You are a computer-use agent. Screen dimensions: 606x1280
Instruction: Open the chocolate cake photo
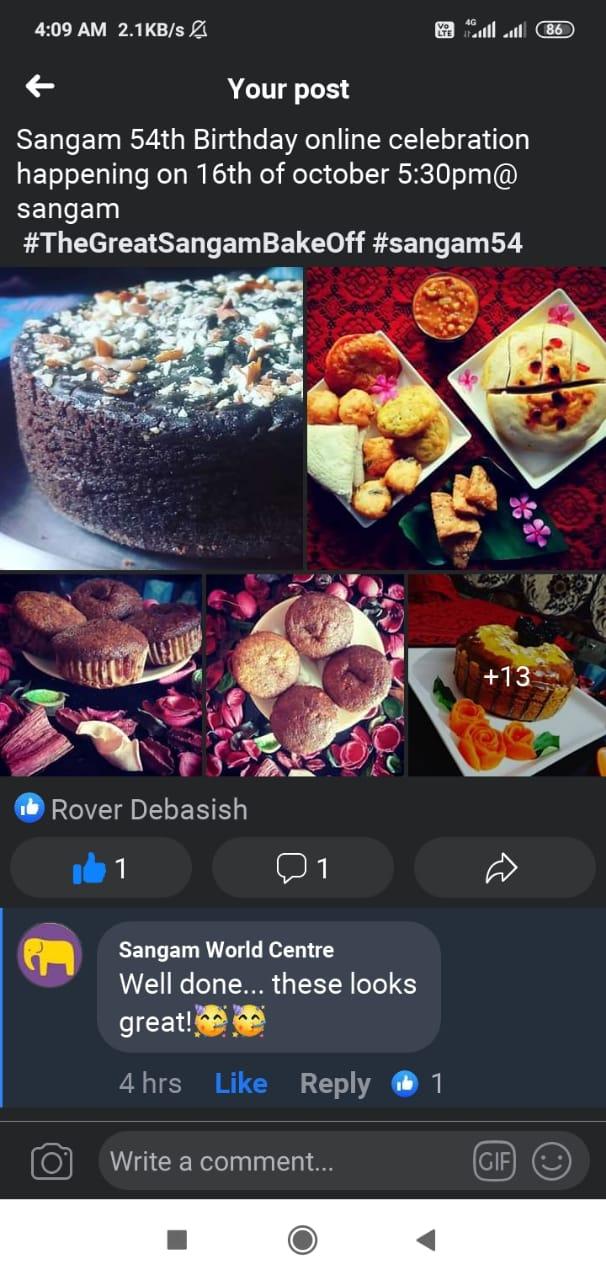tap(151, 417)
